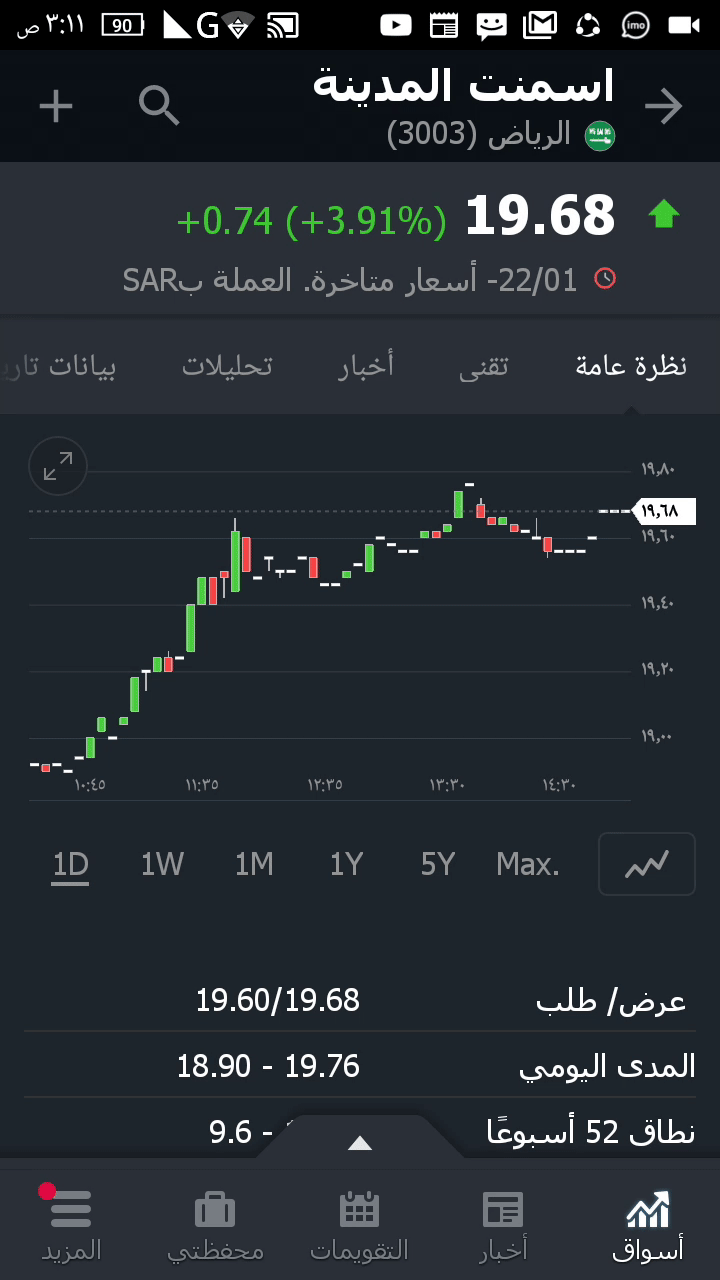Go back using the arrow icon
720x1280 pixels.
663,106
